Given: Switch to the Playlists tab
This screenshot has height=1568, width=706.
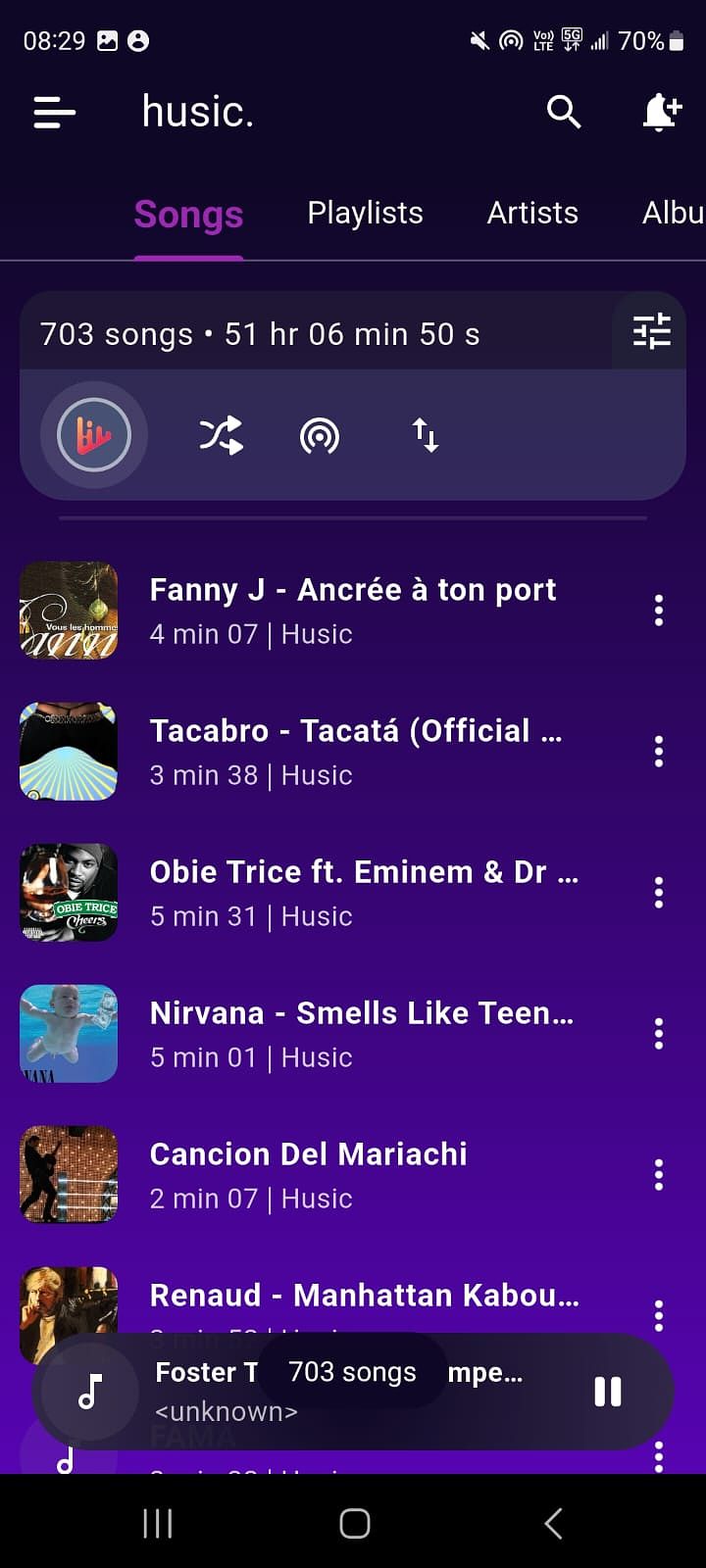Looking at the screenshot, I should [x=365, y=213].
